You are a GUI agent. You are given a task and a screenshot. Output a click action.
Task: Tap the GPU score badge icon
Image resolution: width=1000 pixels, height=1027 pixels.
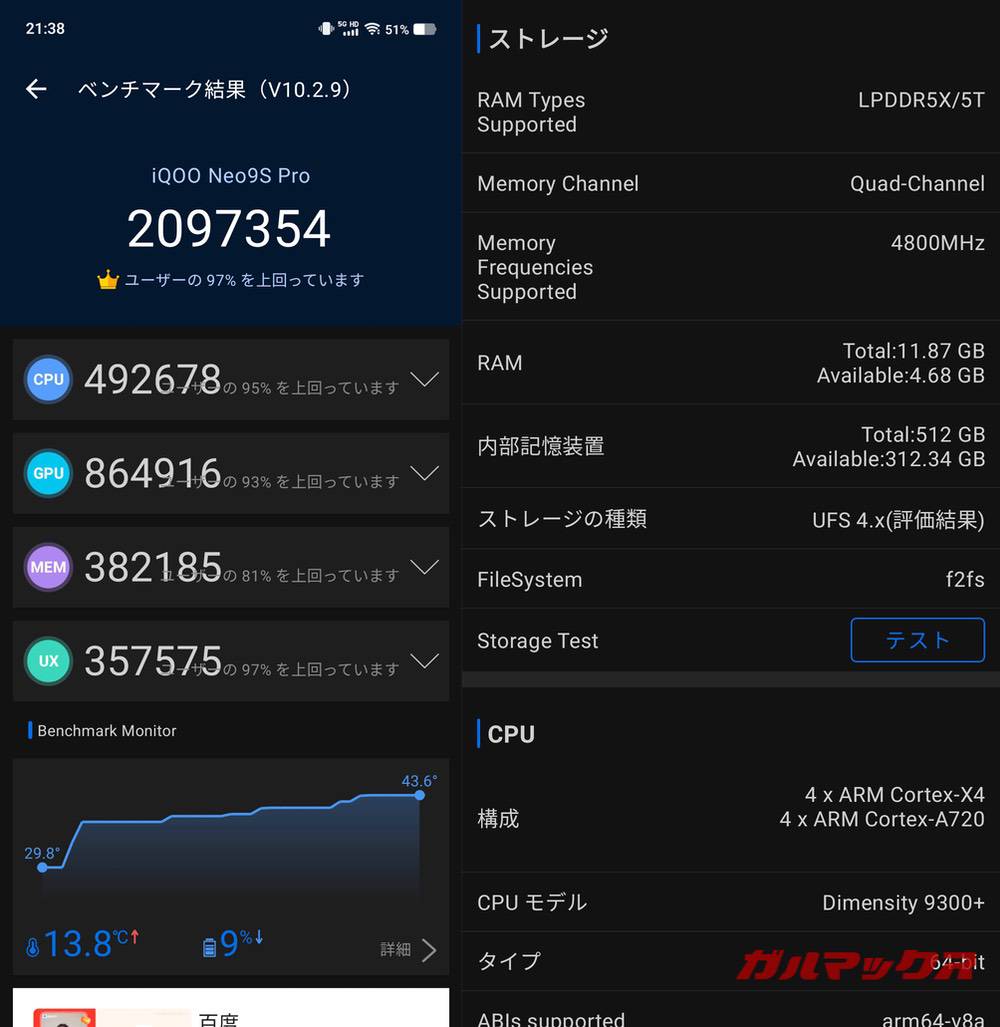pos(48,473)
